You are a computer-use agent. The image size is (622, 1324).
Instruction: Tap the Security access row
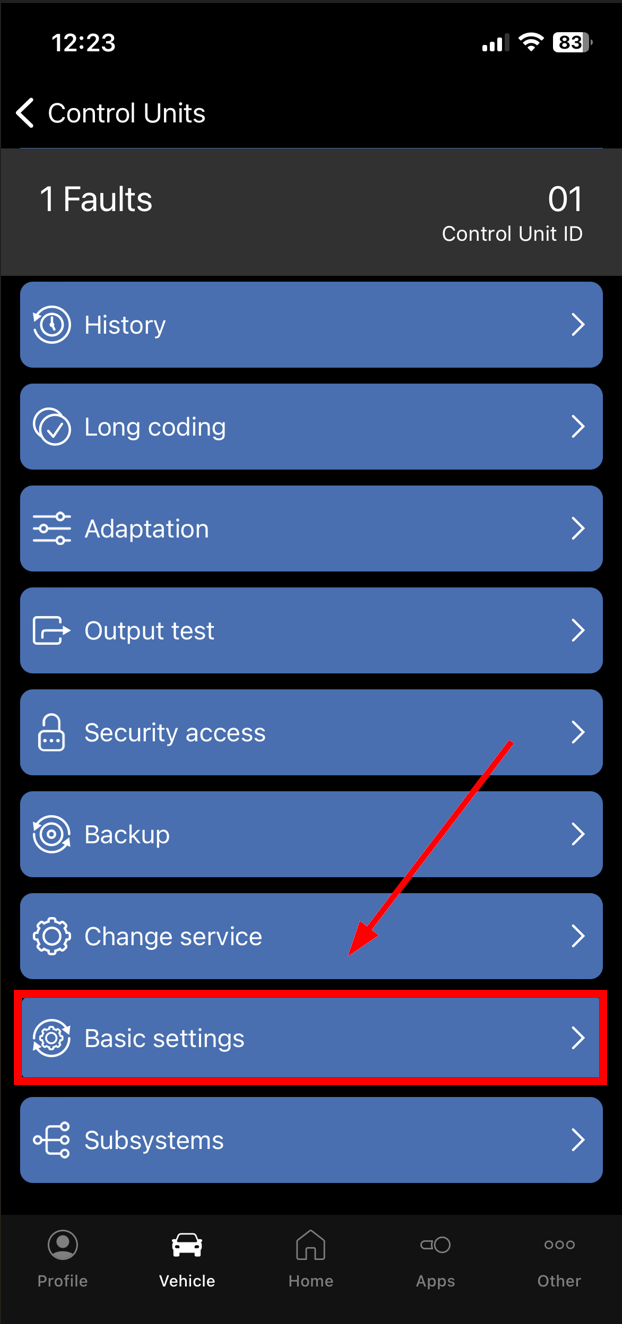(x=311, y=733)
